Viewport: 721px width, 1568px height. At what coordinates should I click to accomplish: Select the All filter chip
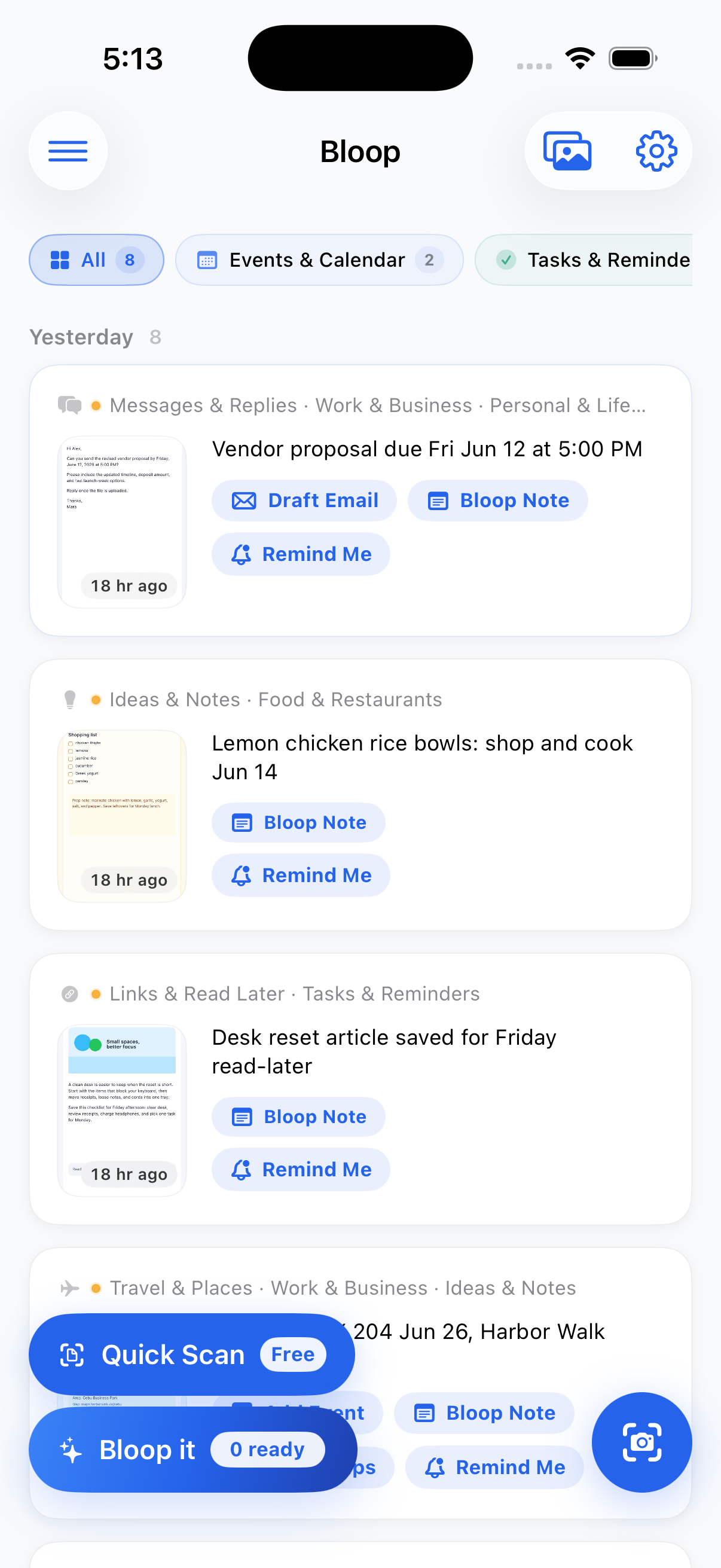(96, 260)
